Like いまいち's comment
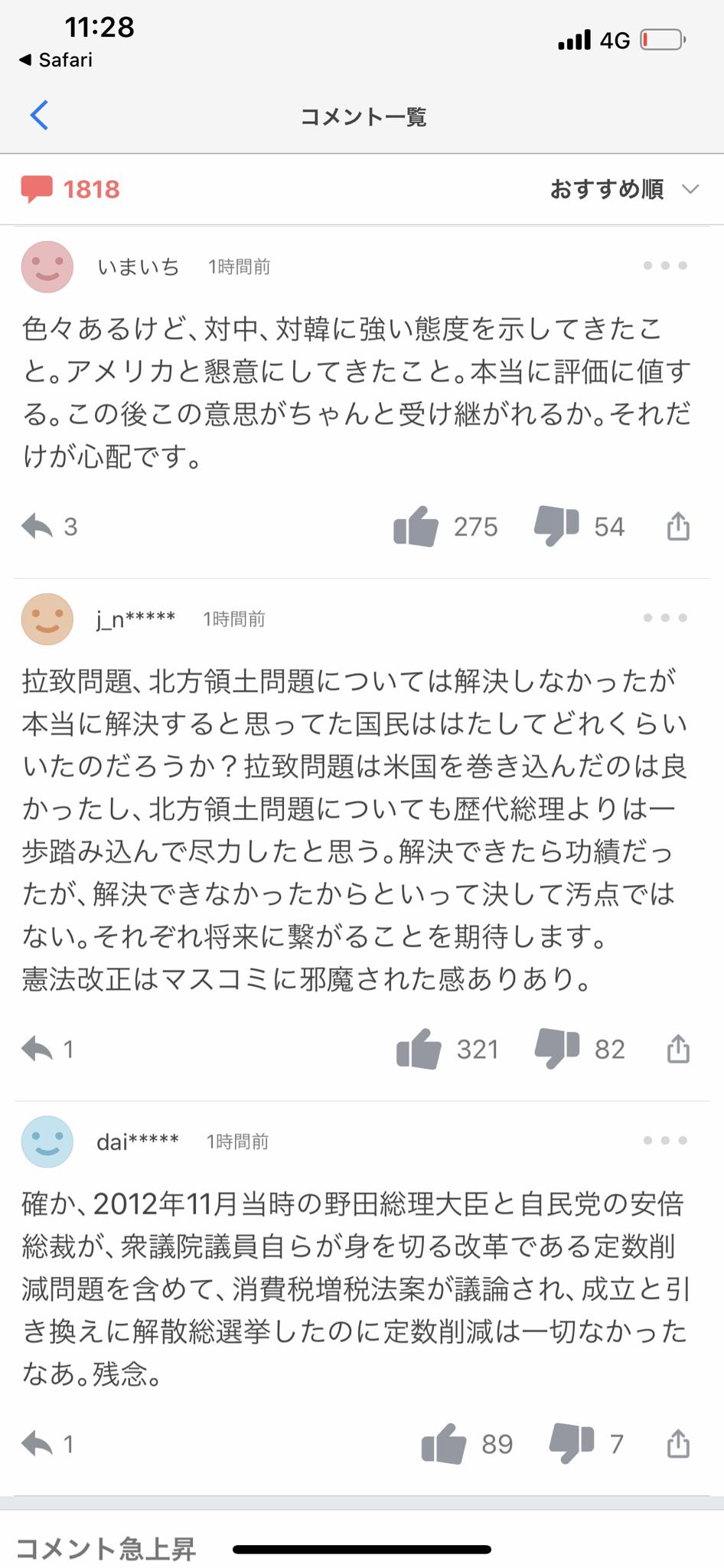Viewport: 724px width, 1568px height. tap(416, 527)
